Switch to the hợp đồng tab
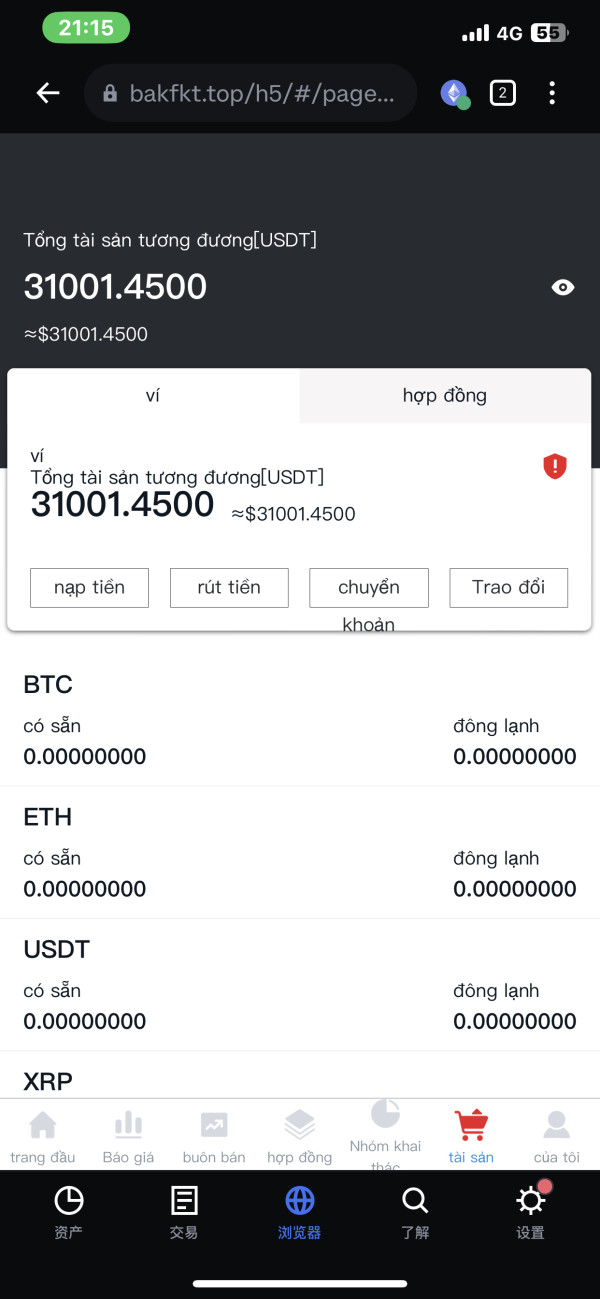This screenshot has width=600, height=1299. coord(445,396)
